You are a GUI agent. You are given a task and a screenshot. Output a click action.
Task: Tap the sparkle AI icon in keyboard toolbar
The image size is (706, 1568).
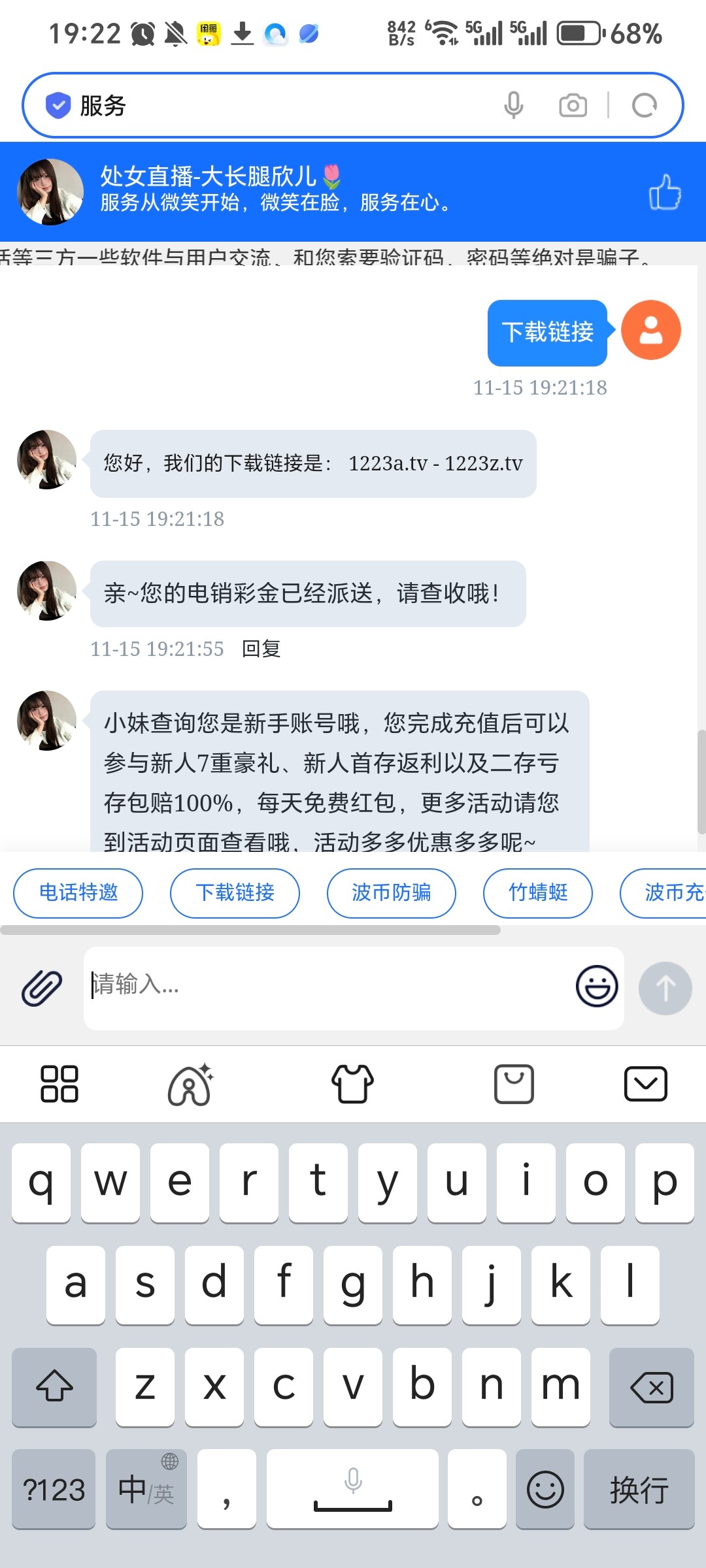190,1083
